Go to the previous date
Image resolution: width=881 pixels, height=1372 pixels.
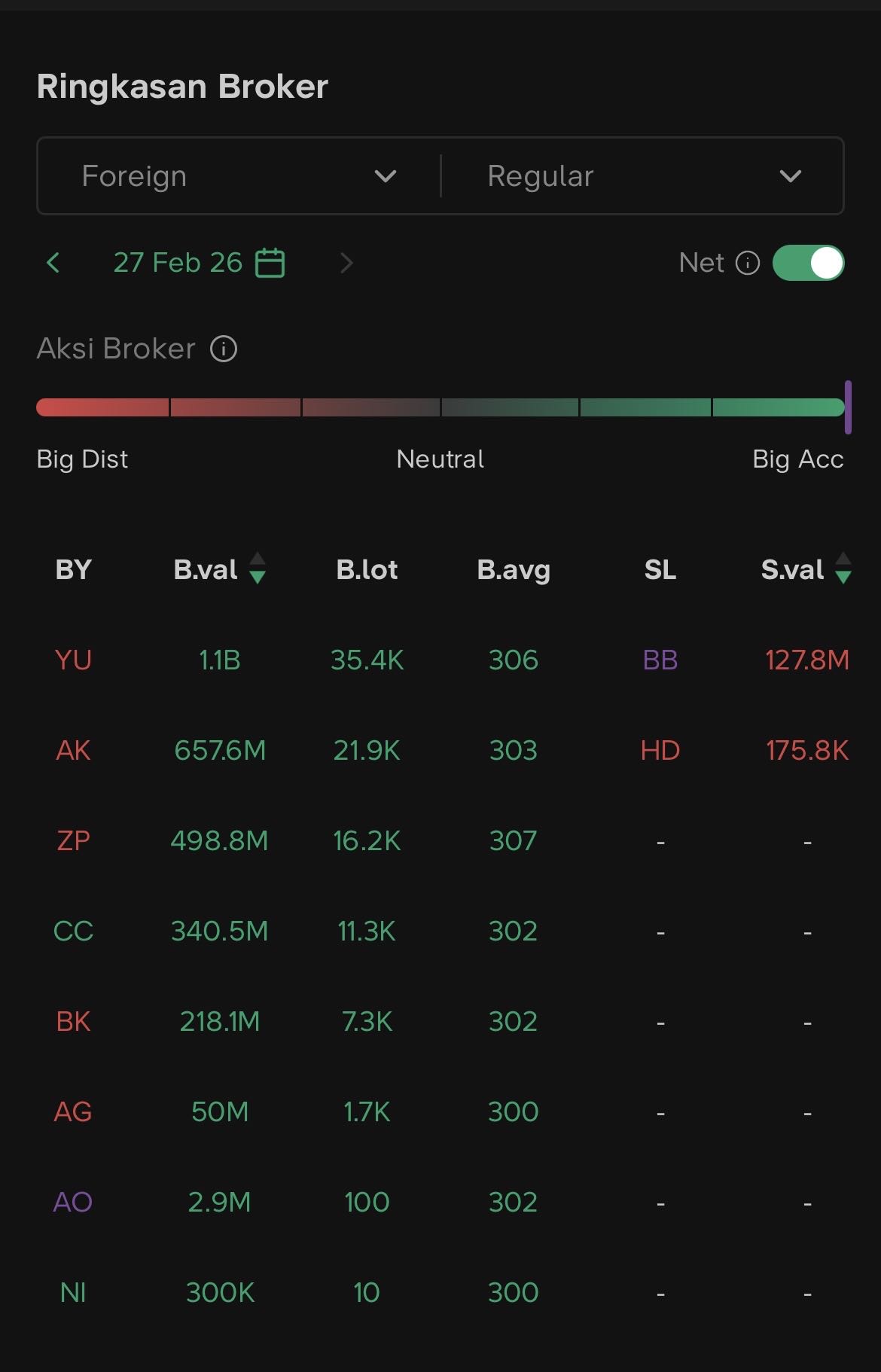click(53, 263)
